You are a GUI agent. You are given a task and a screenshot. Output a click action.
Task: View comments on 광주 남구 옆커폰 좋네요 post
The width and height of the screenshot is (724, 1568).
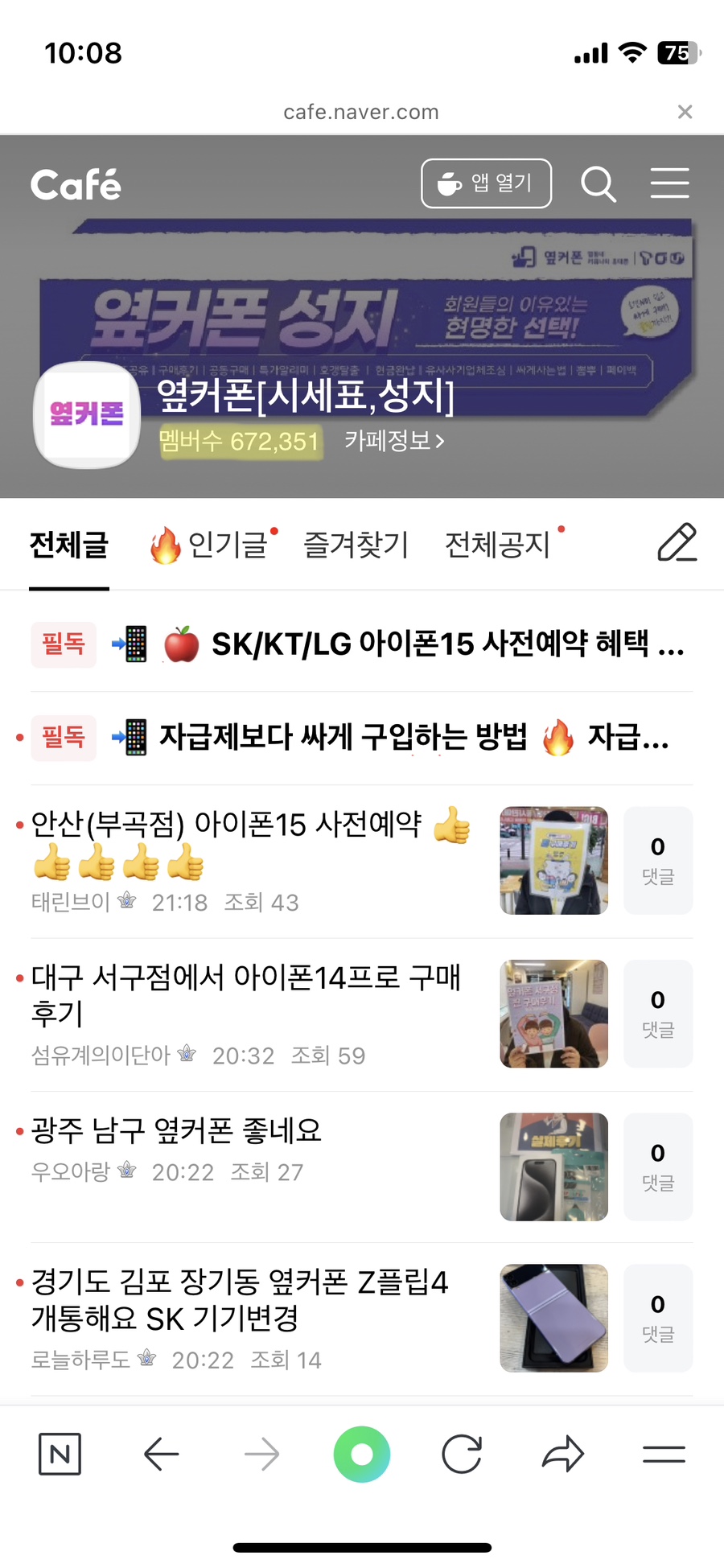pos(658,1167)
